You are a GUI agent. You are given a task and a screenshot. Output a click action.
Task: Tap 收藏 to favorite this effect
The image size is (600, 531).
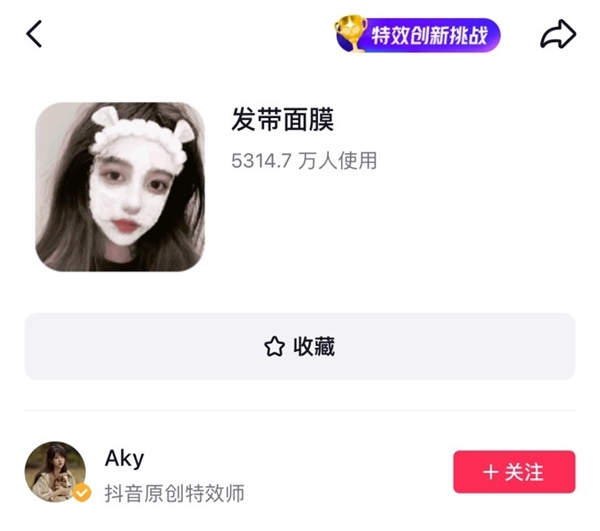coord(300,346)
